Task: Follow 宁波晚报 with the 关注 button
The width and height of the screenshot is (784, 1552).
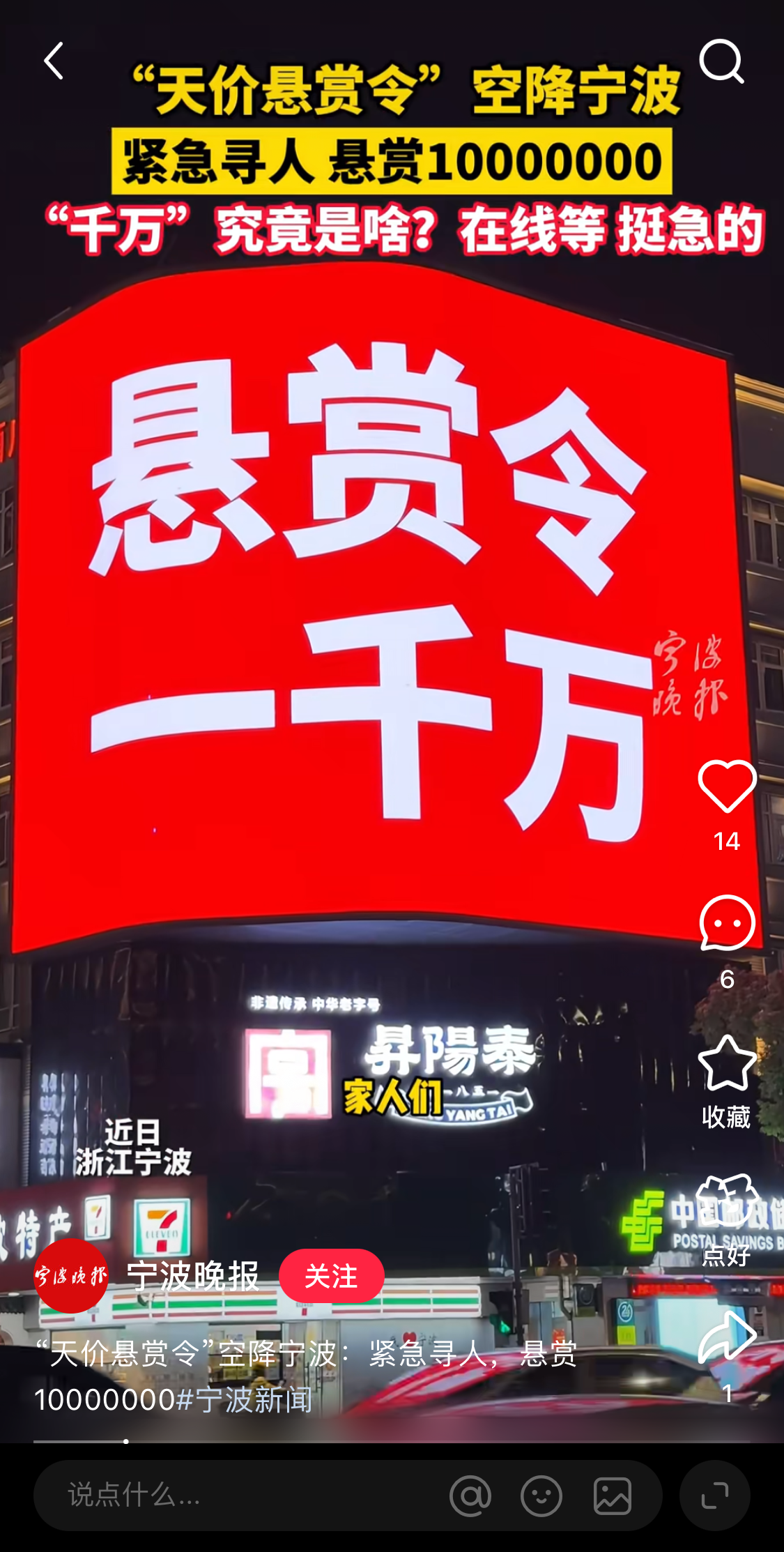Action: pos(331,1276)
